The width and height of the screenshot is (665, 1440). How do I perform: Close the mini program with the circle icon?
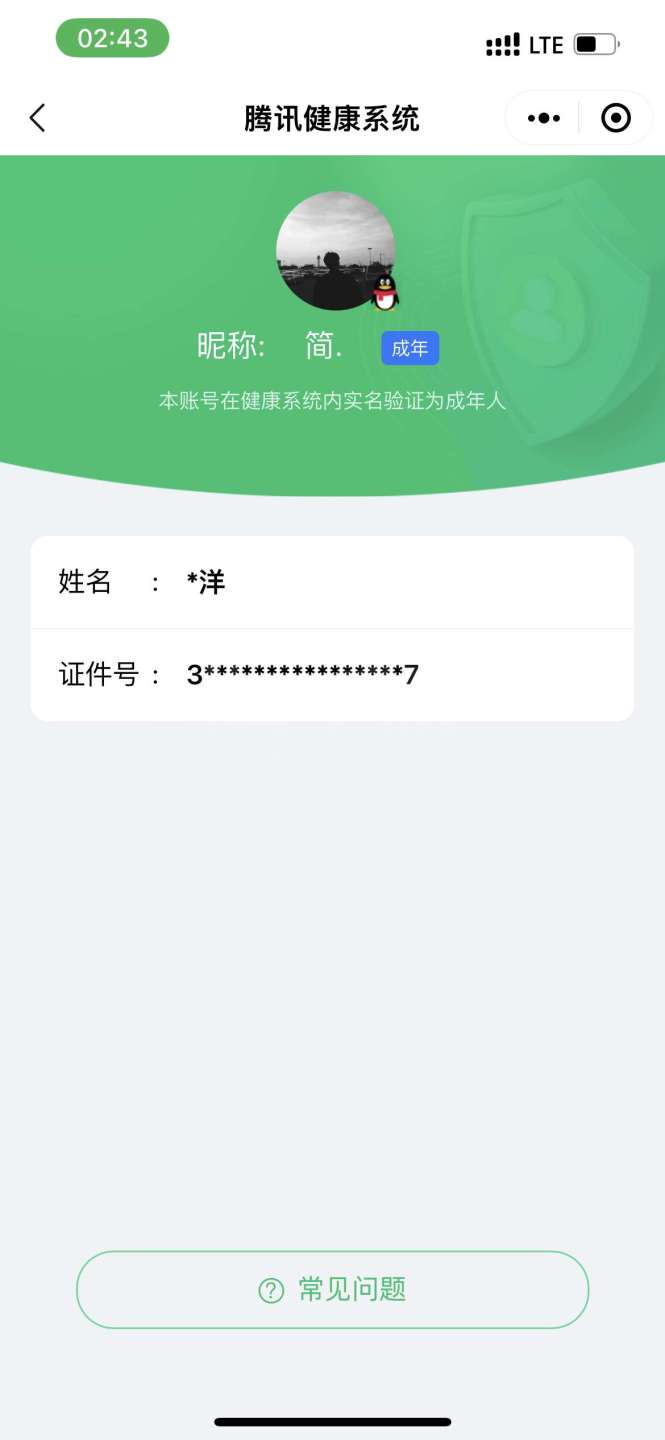click(615, 118)
